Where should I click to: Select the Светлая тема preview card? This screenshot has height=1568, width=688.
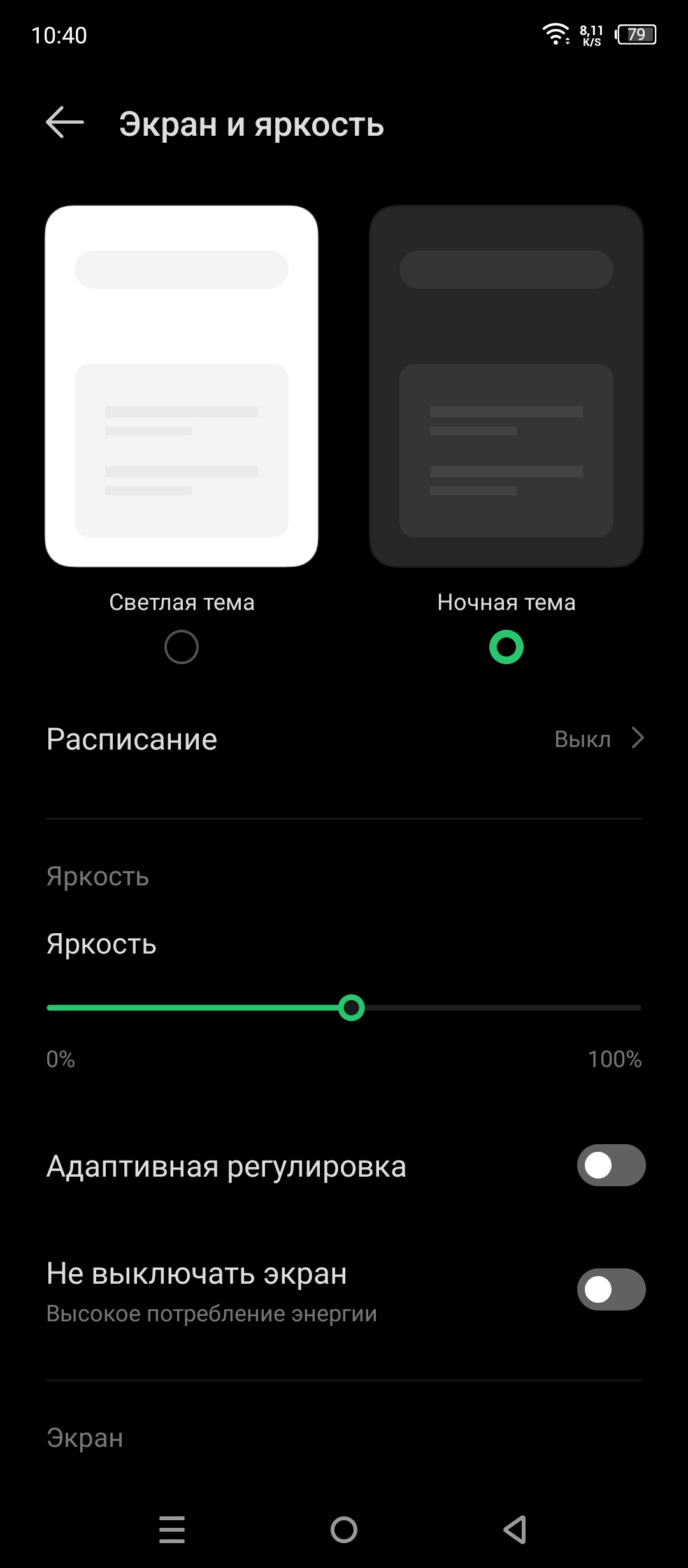(182, 386)
